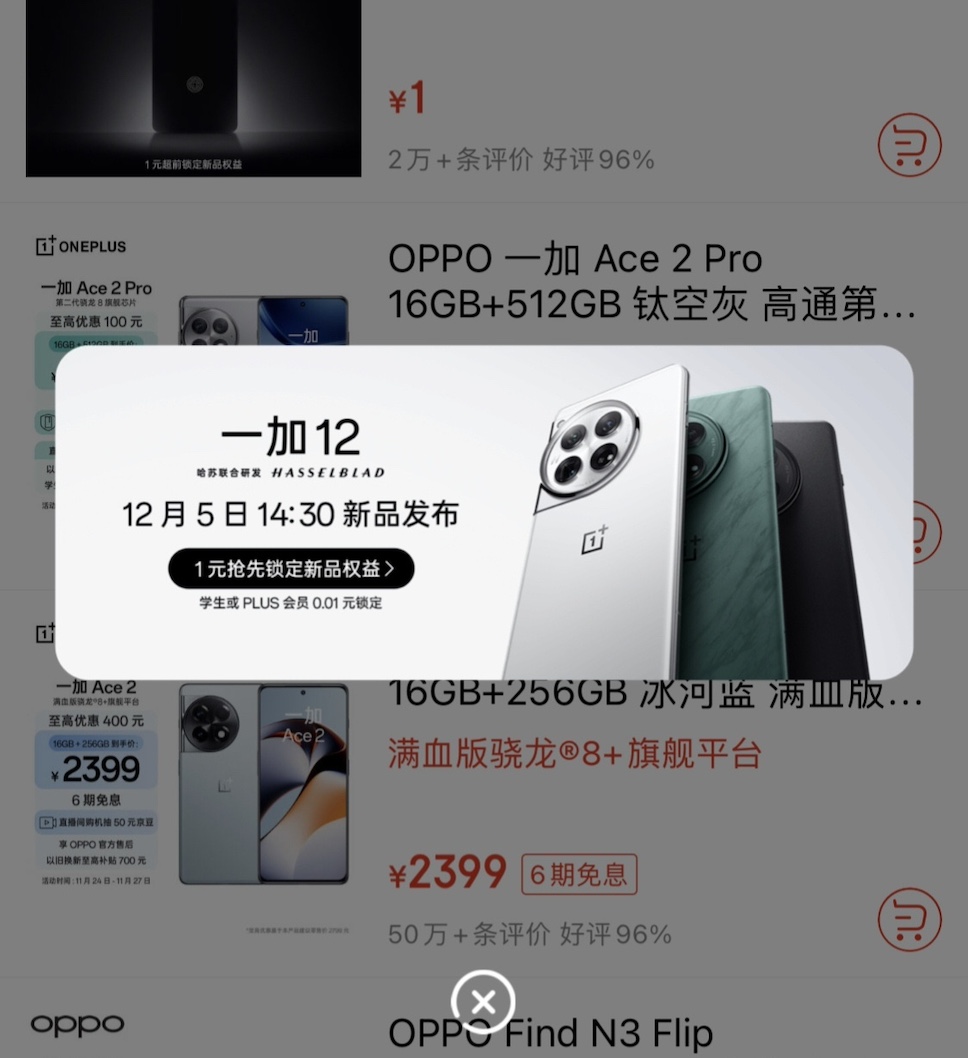Close the OnePlus 12 popup banner
The height and width of the screenshot is (1058, 968).
483,1002
